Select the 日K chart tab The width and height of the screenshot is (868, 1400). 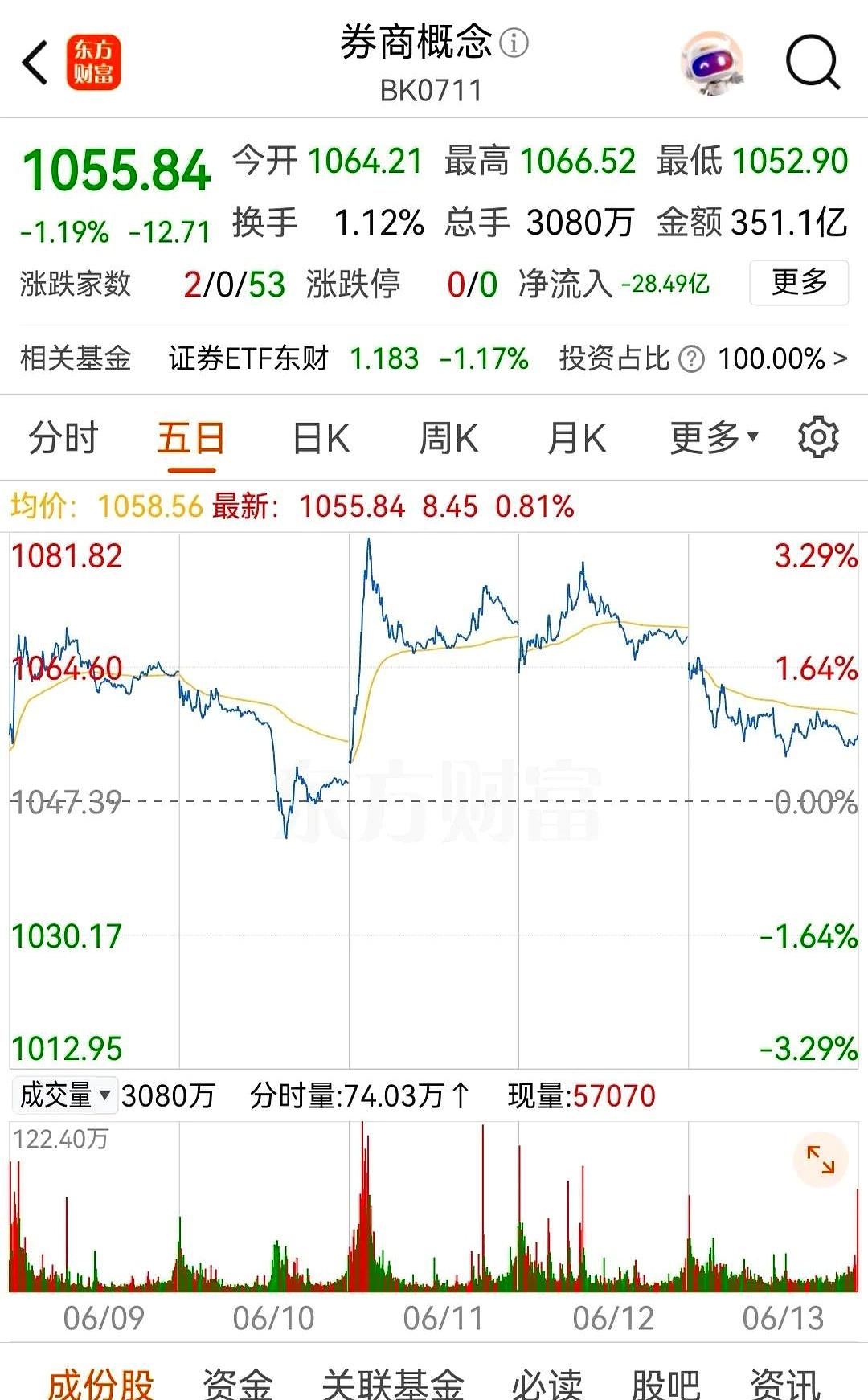(321, 439)
